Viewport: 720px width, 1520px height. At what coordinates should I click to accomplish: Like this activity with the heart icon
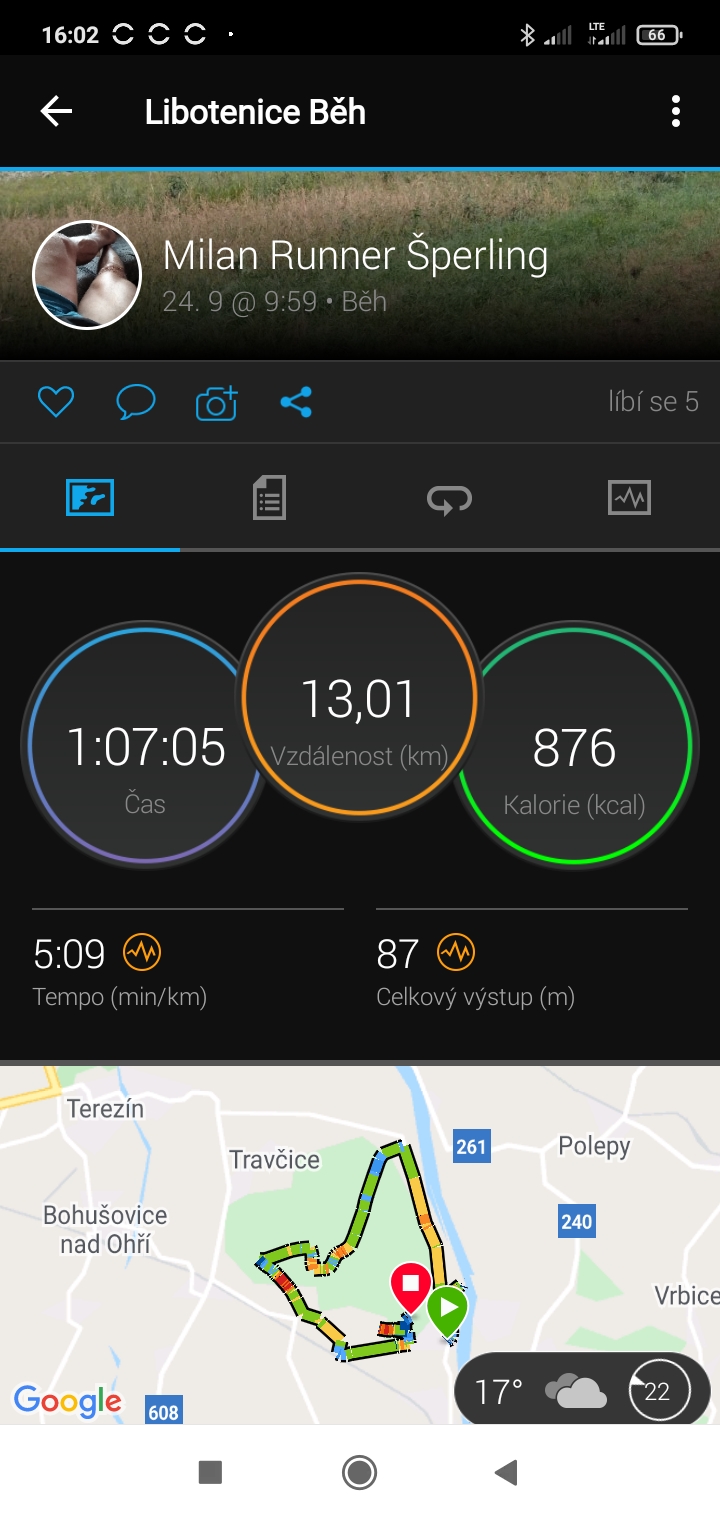(x=56, y=402)
